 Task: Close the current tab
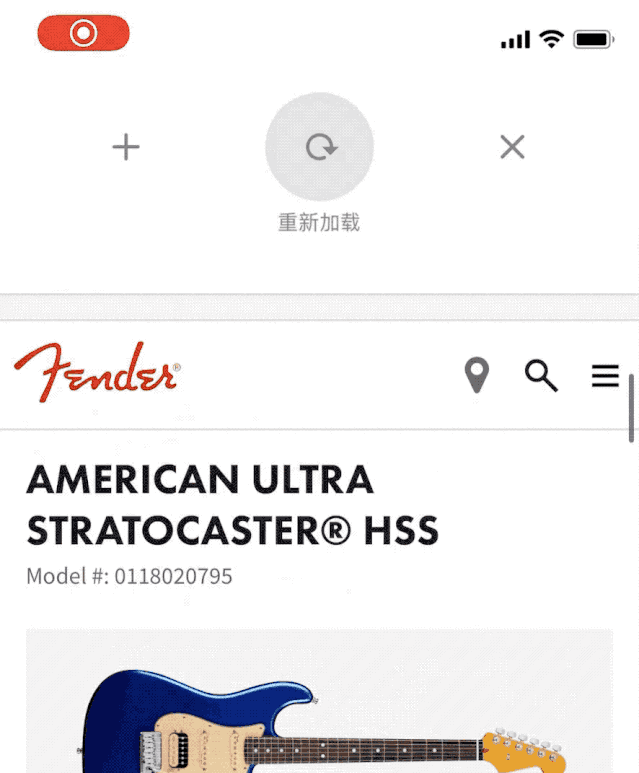pyautogui.click(x=512, y=147)
